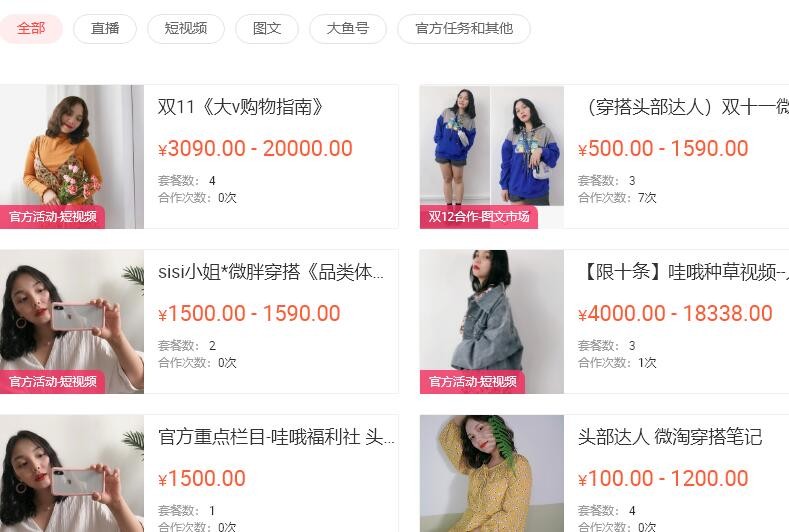Viewport: 789px width, 532px height.
Task: Open the 双11《大v购物指南》 card
Action: [241, 107]
